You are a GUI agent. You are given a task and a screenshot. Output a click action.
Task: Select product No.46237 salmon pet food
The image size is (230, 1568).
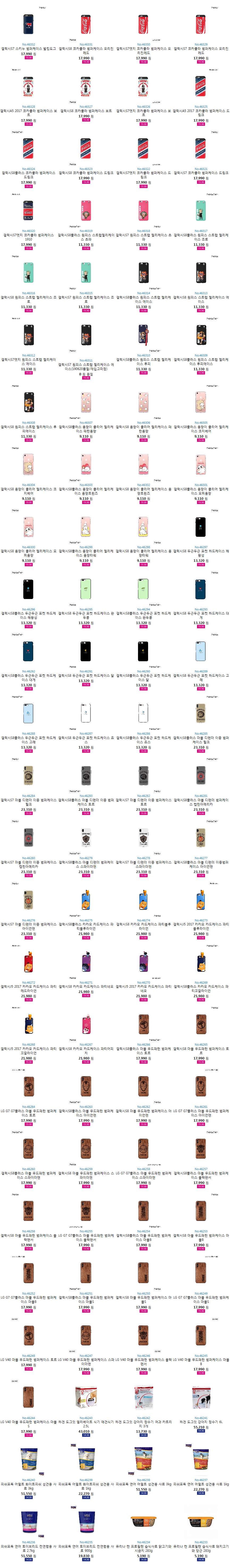click(x=201, y=1460)
